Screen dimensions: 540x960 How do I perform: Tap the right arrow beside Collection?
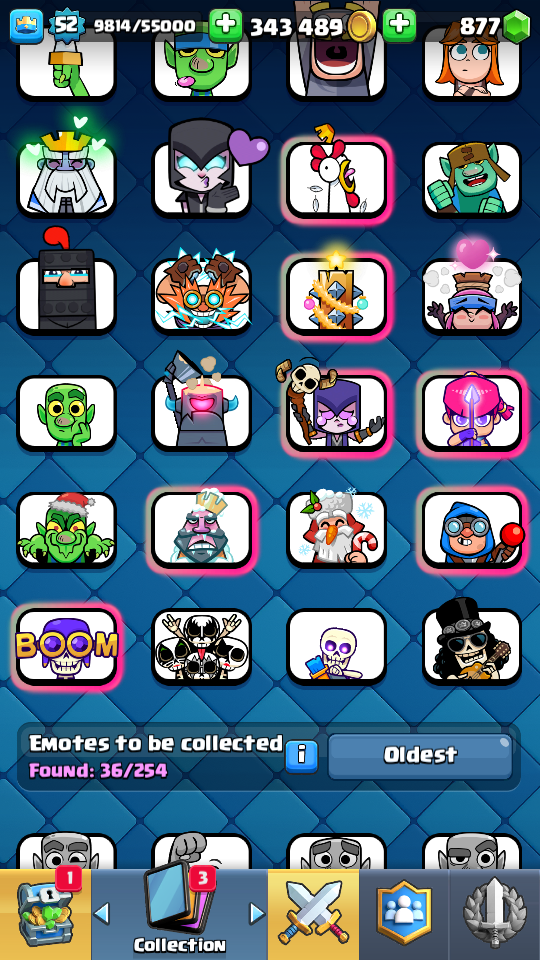pos(257,914)
